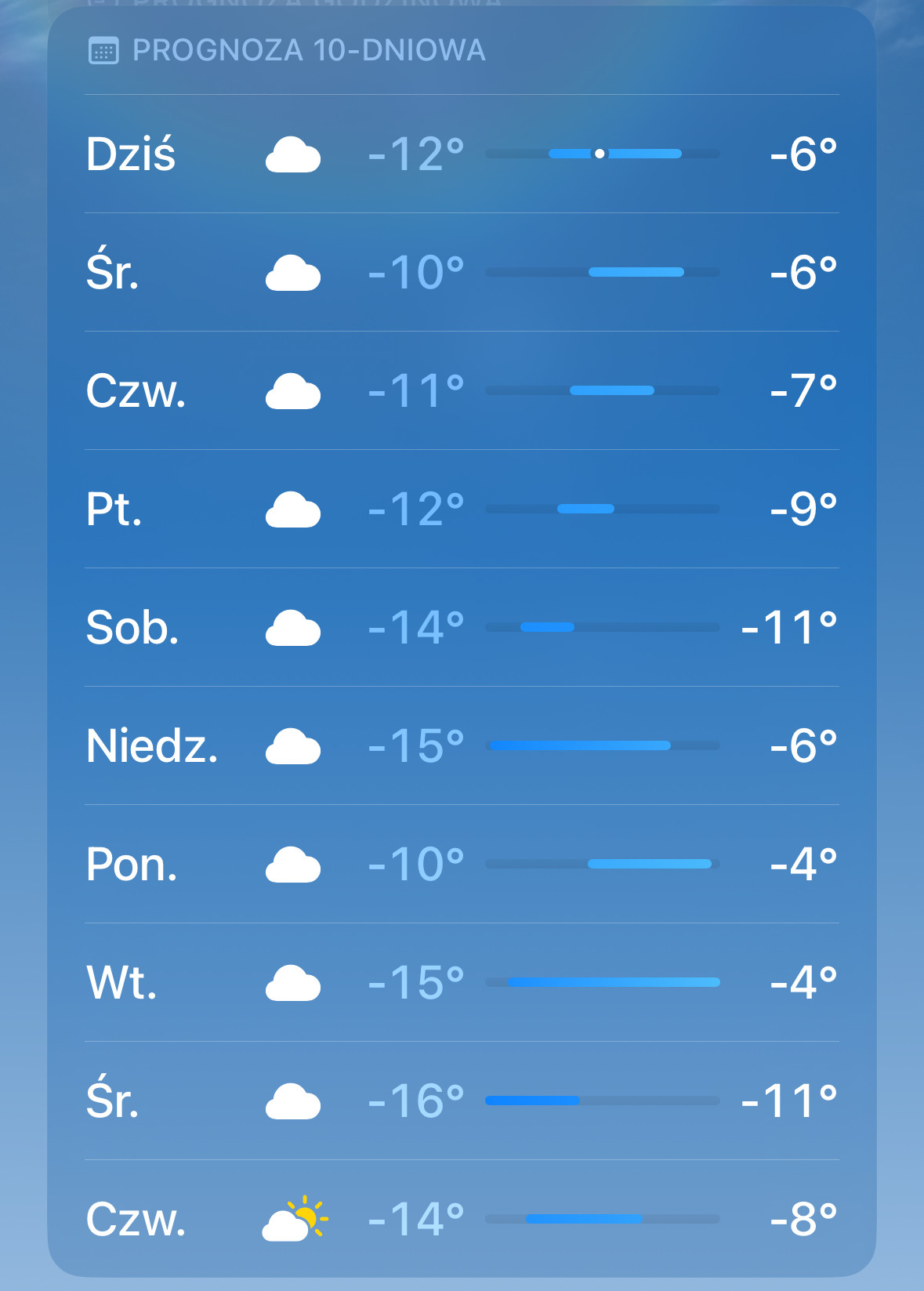
Task: Open the Wt. forecast row
Action: (x=462, y=982)
